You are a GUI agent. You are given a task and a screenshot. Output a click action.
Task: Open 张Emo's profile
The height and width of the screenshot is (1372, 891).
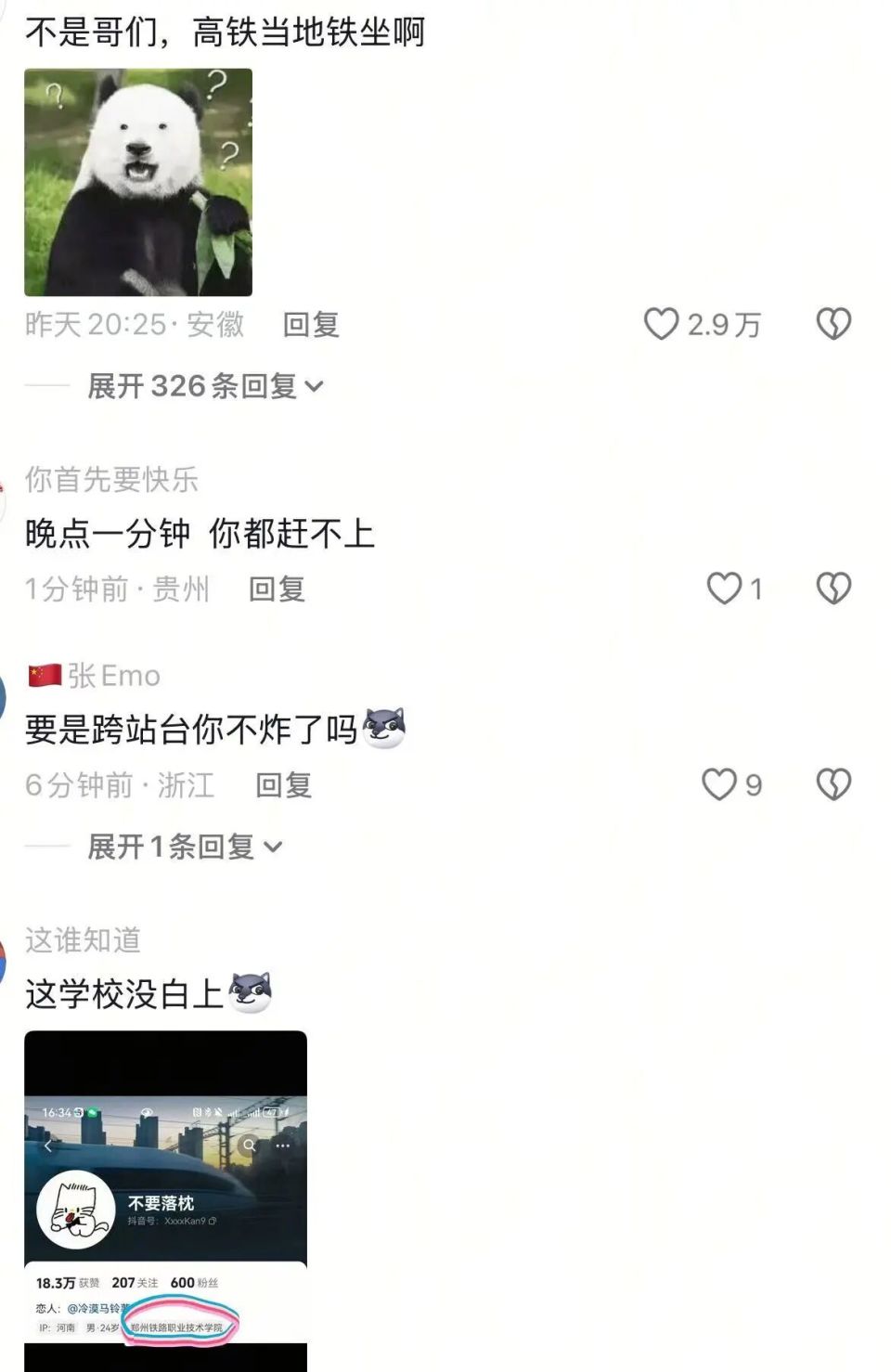pyautogui.click(x=113, y=676)
